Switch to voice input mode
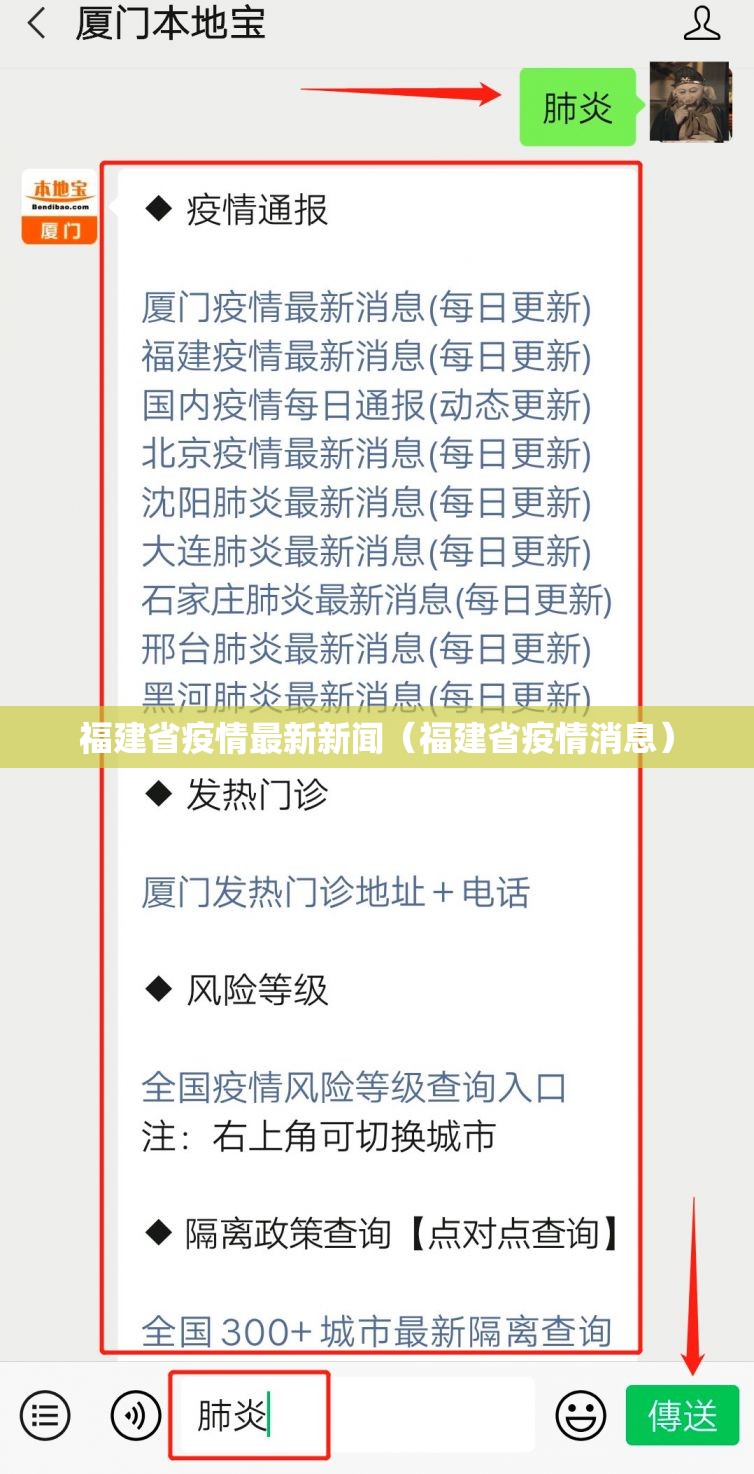Screen dimensions: 754x1474 [x=135, y=1415]
